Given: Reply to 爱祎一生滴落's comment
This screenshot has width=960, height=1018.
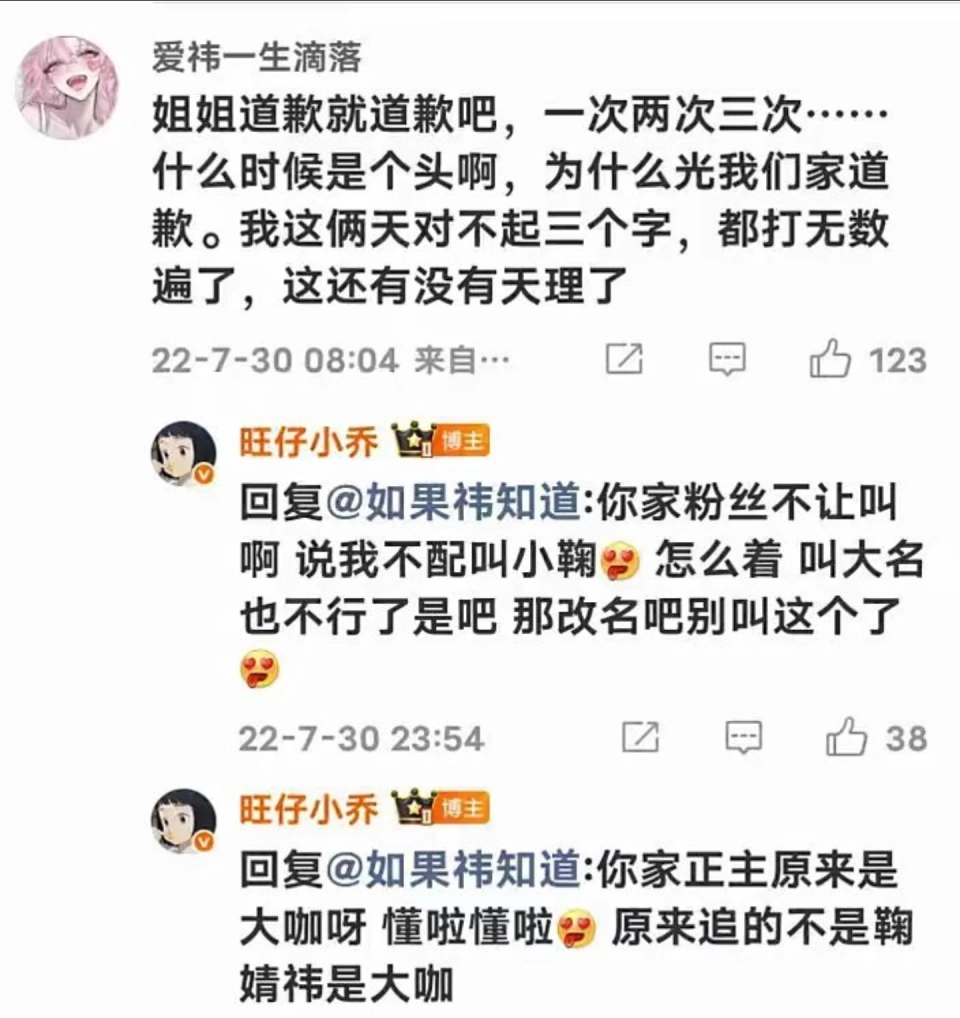Looking at the screenshot, I should coord(727,360).
